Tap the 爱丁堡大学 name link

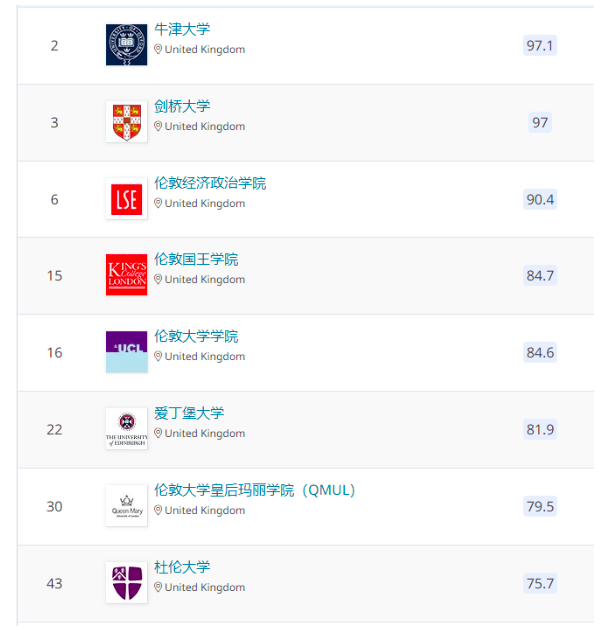pyautogui.click(x=189, y=413)
